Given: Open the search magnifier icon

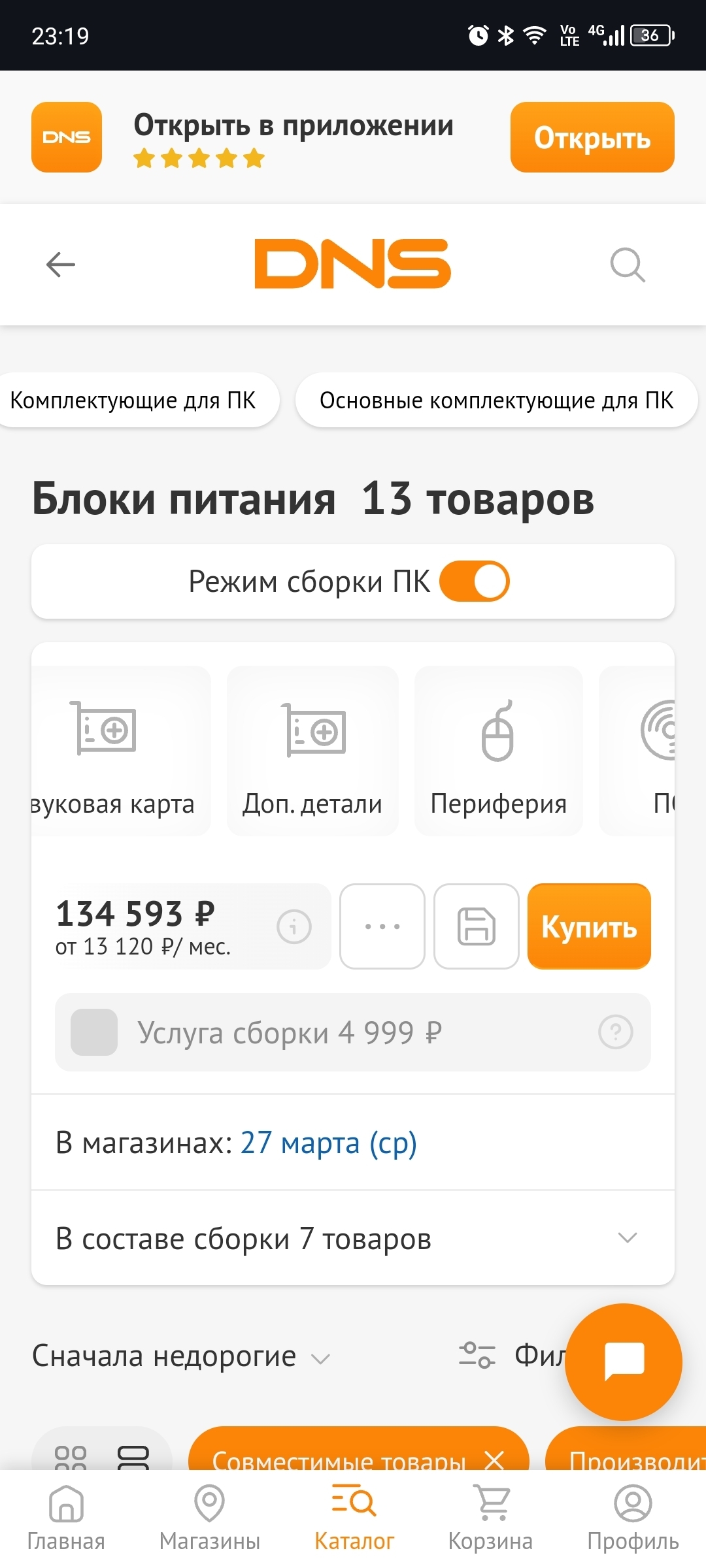Looking at the screenshot, I should (628, 265).
